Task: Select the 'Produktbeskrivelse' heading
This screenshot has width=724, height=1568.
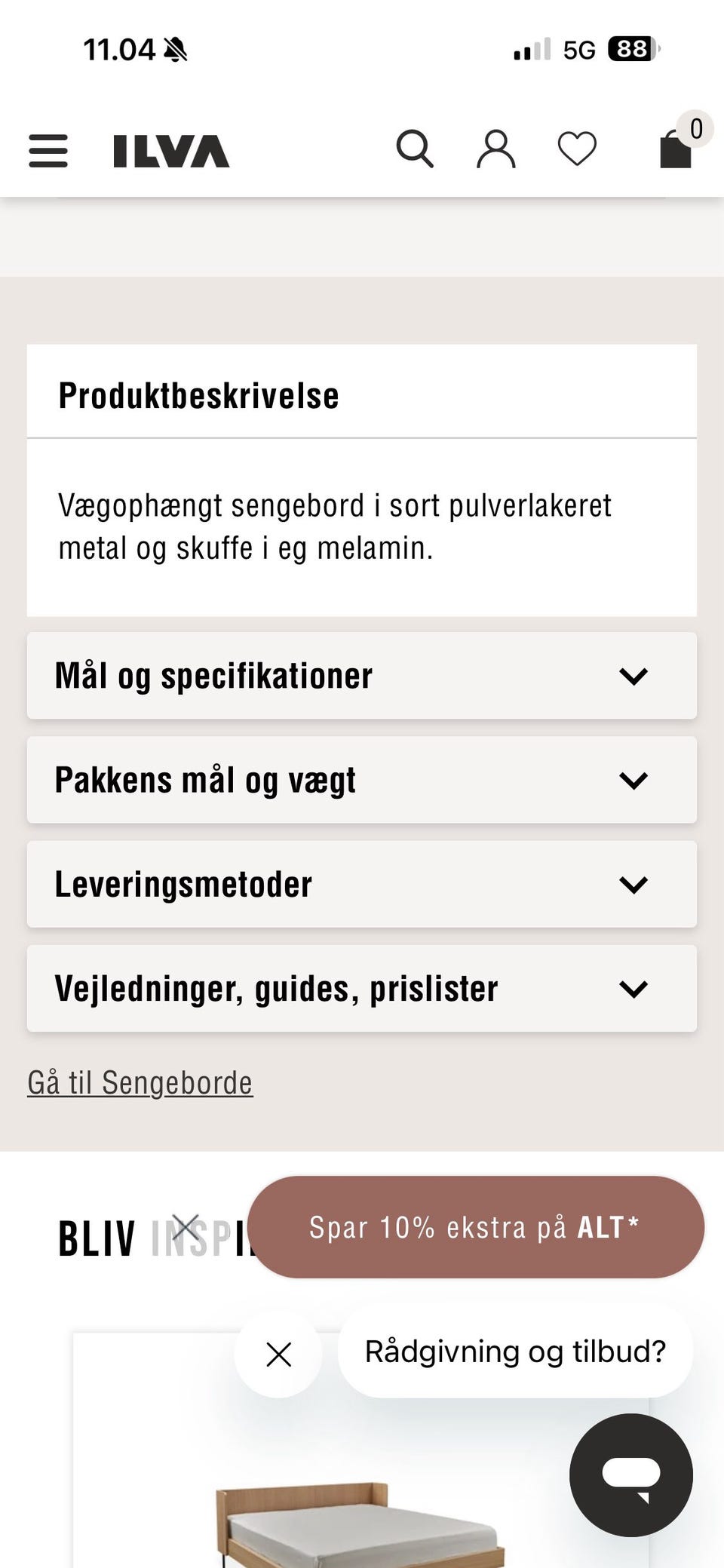Action: (199, 394)
